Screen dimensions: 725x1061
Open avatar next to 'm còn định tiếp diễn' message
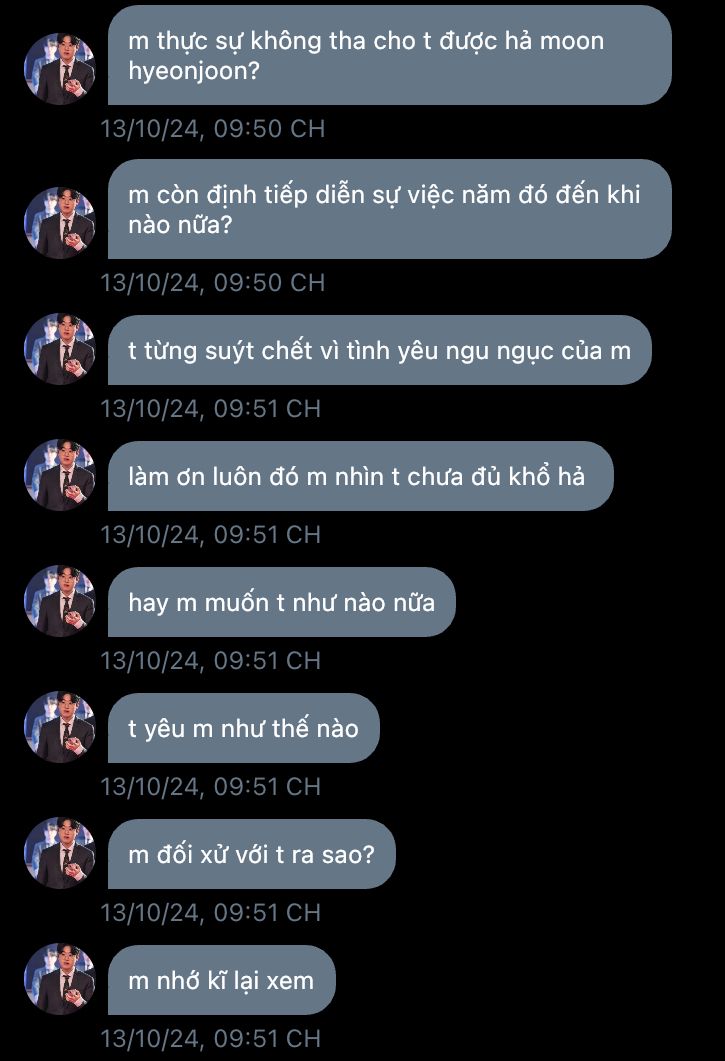tap(59, 223)
